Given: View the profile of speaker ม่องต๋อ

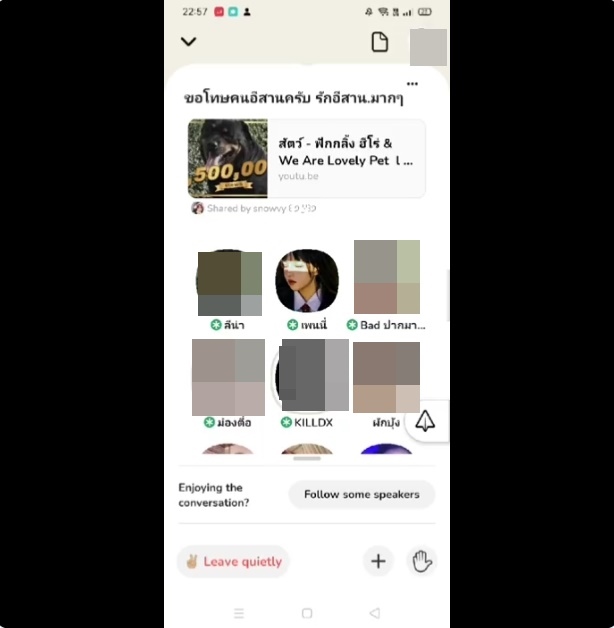Looking at the screenshot, I should click(228, 377).
